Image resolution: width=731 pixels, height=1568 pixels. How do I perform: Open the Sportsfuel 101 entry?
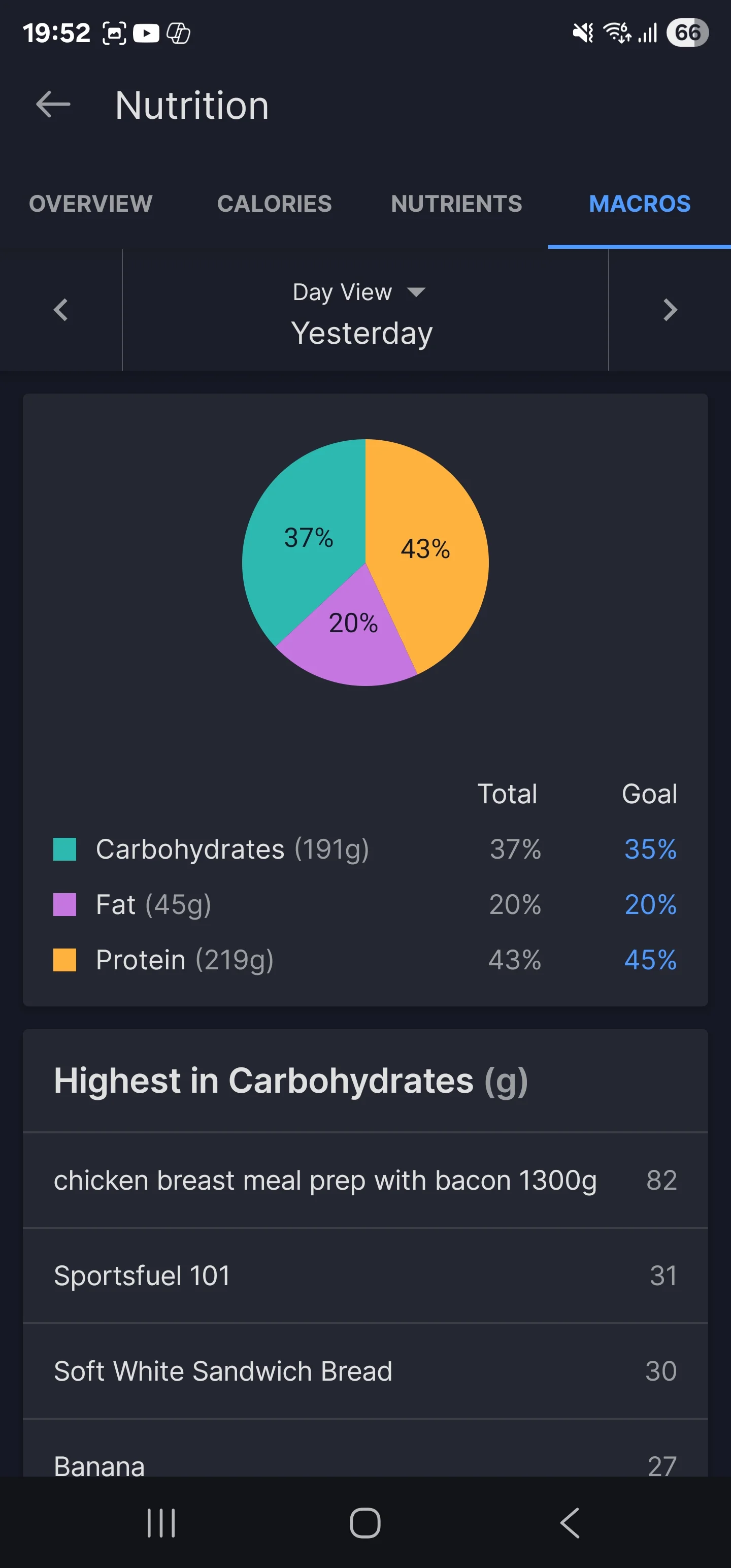click(365, 1275)
